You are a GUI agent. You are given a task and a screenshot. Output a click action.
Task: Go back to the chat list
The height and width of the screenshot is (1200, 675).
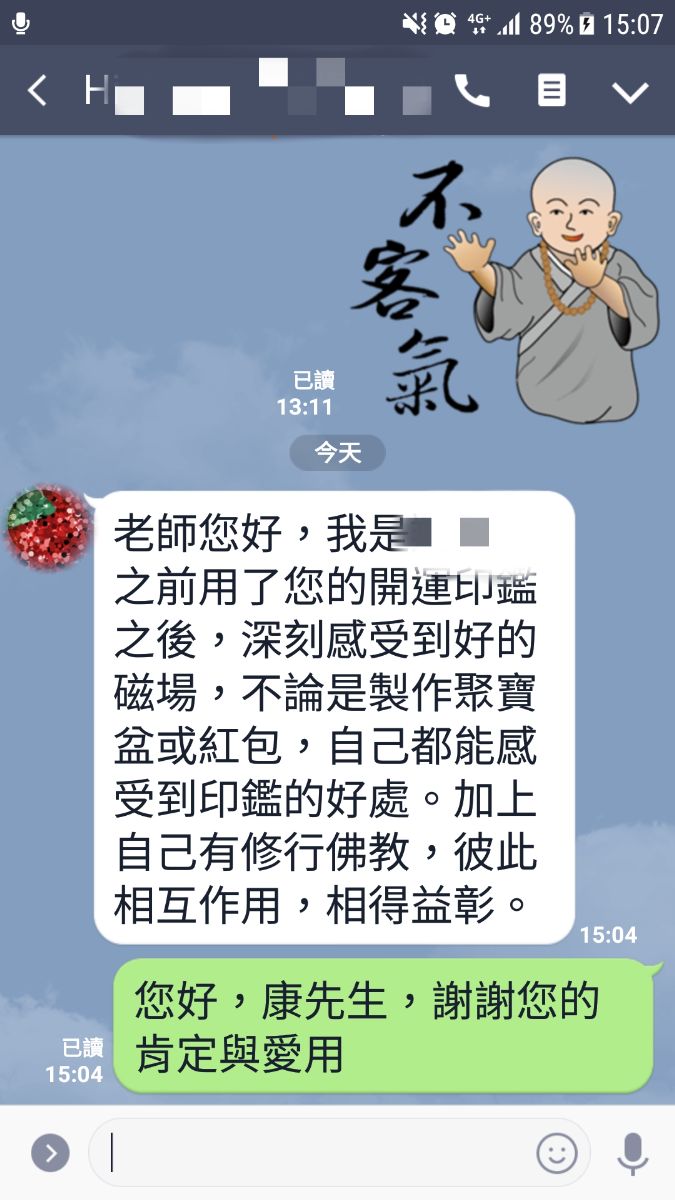click(x=37, y=92)
